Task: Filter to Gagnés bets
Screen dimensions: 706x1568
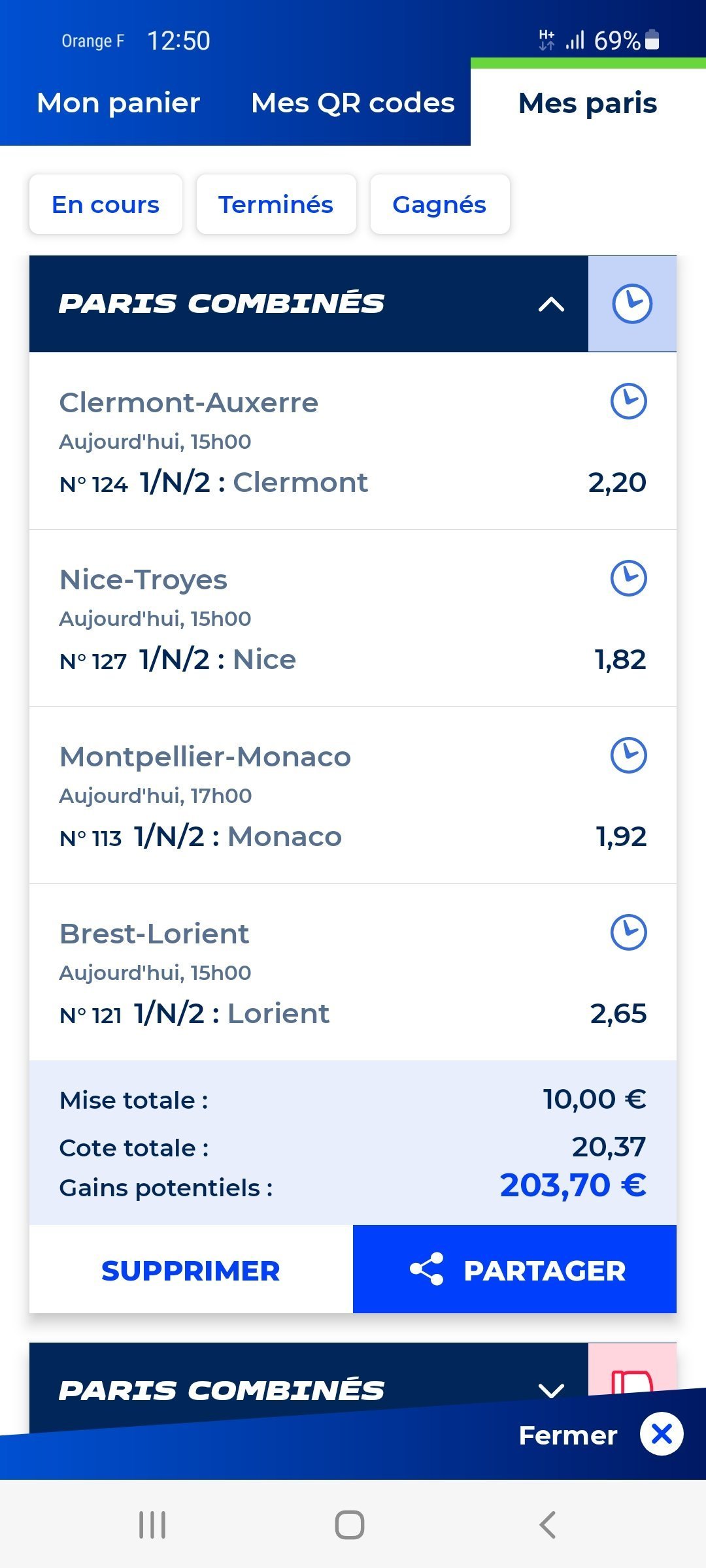Action: coord(439,204)
